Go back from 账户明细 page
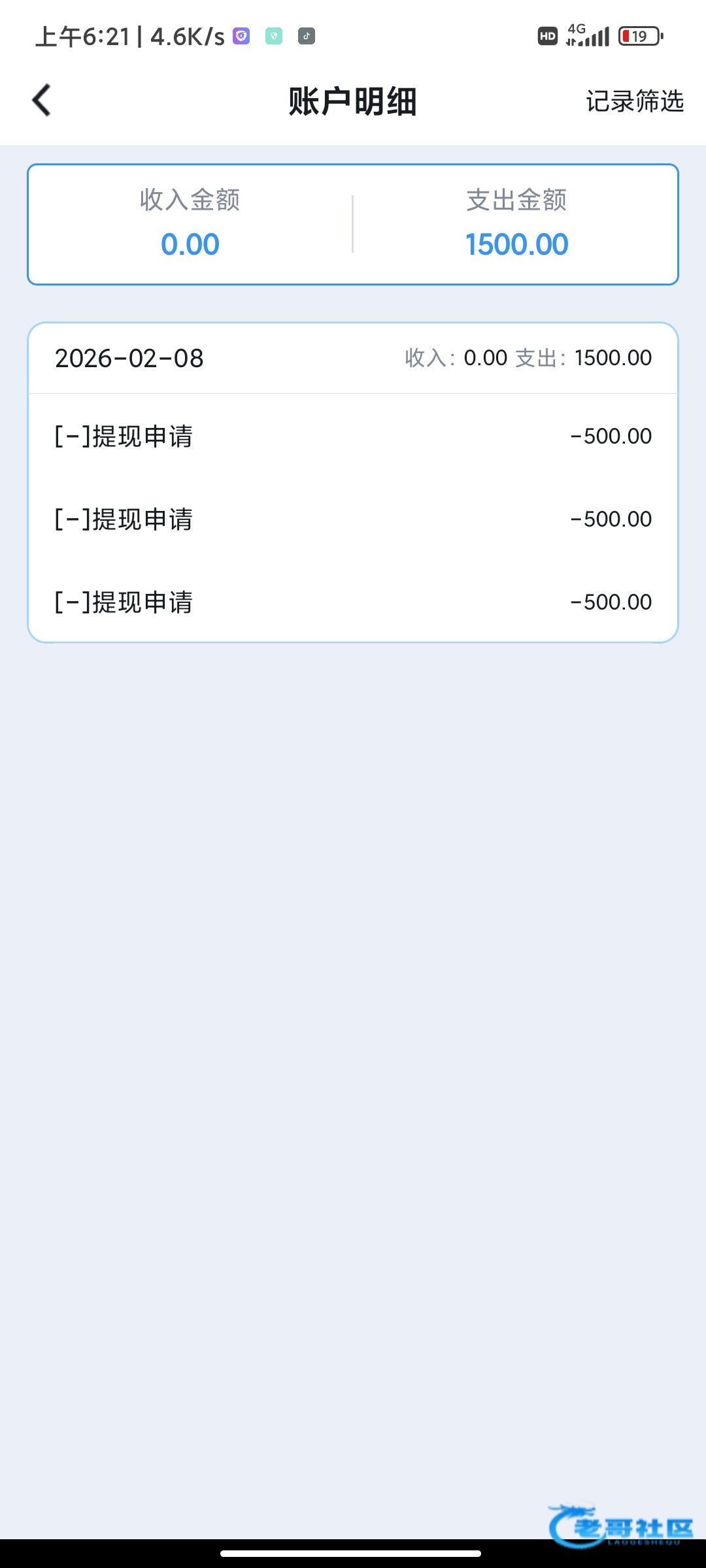Screen dimensions: 706x1568 [42, 101]
